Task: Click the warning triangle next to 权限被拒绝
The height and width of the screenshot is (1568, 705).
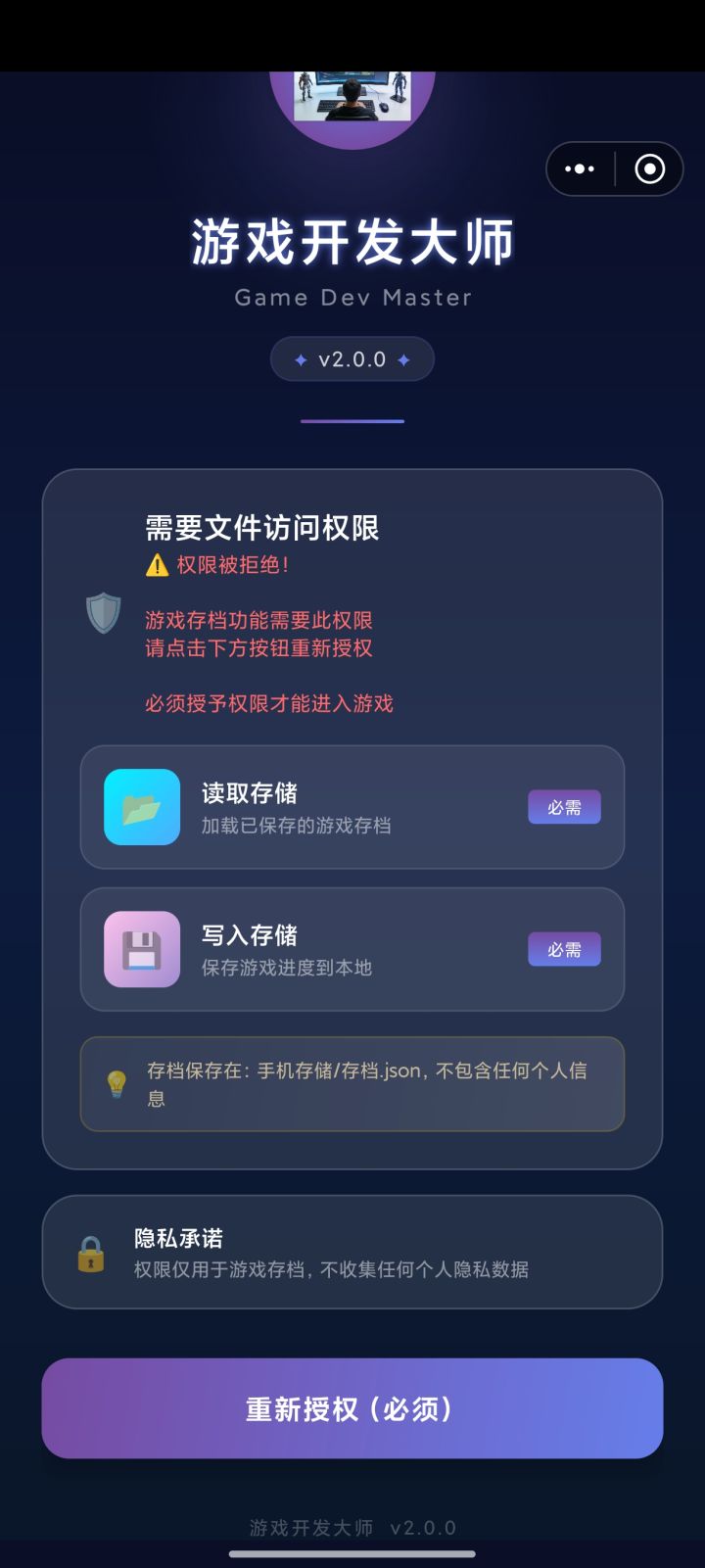Action: click(x=154, y=565)
